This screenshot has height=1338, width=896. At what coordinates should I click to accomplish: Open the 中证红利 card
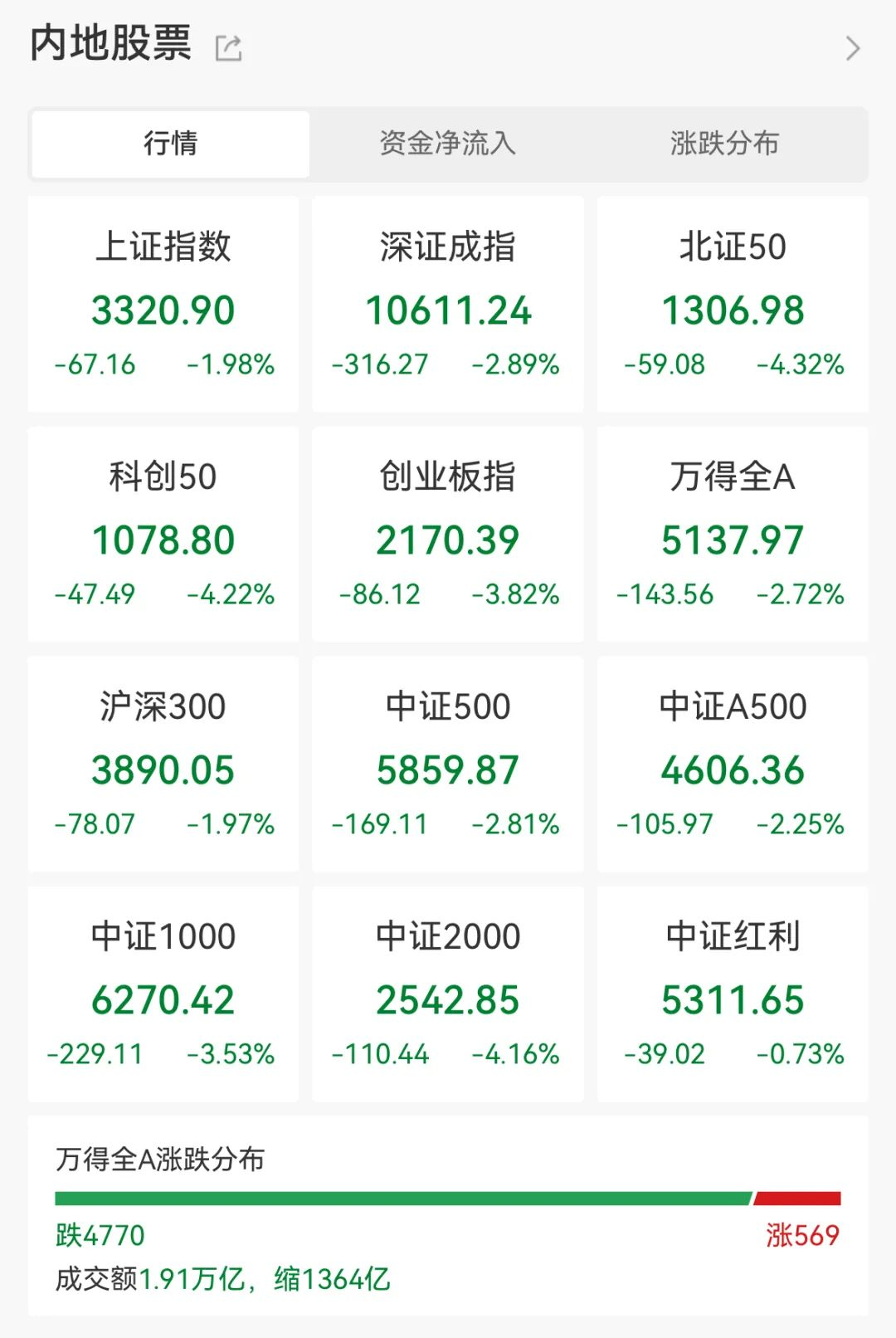point(733,994)
